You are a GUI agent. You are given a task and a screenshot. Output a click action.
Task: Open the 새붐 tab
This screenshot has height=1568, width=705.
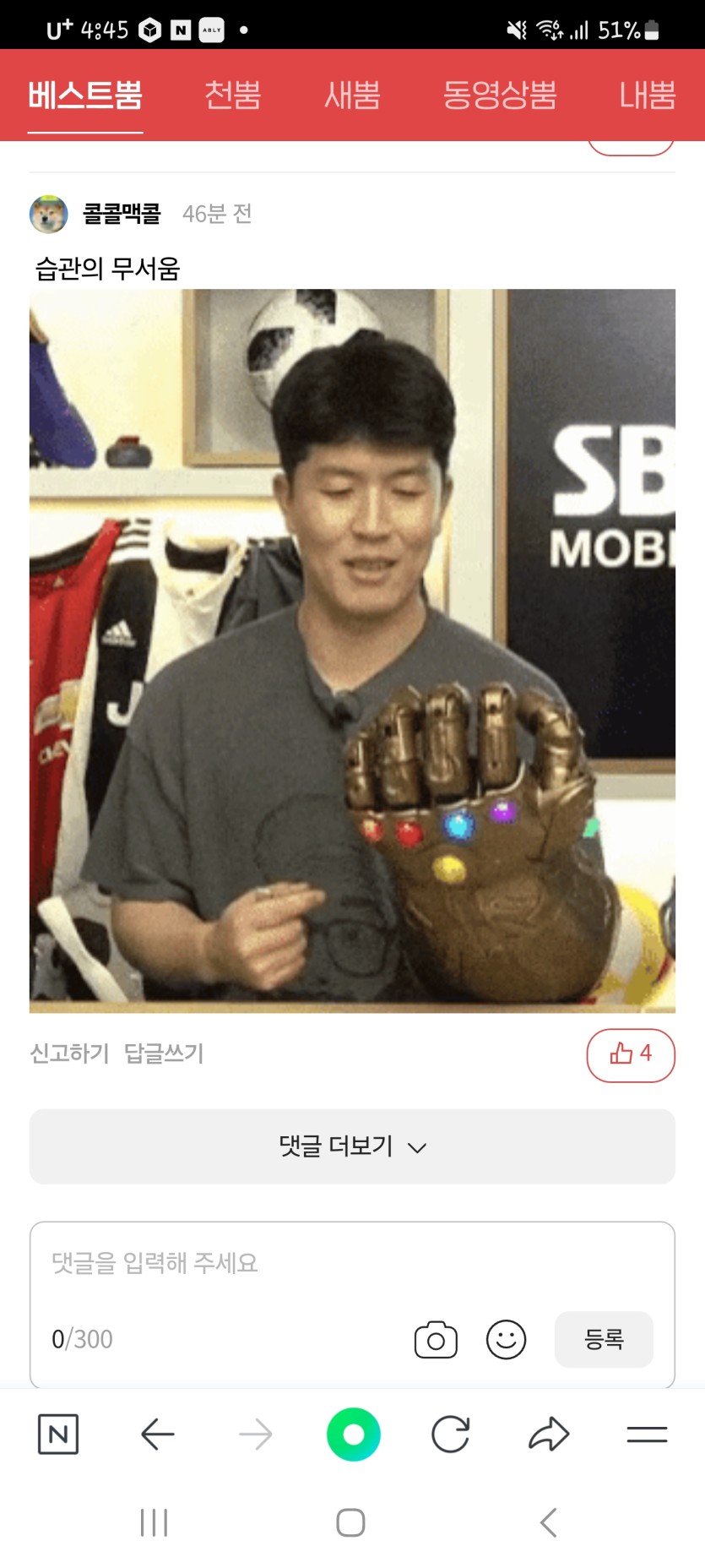point(352,95)
